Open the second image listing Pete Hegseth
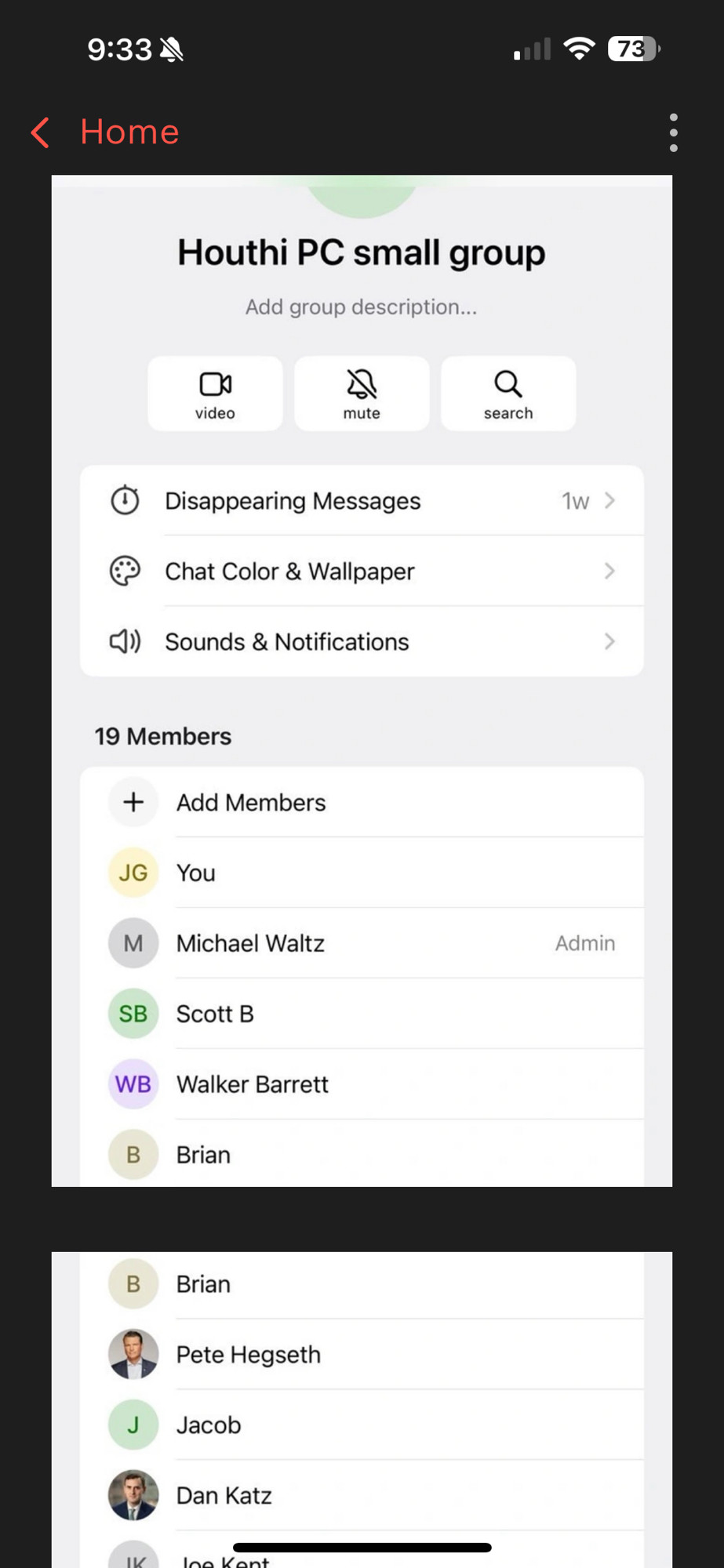The width and height of the screenshot is (724, 1568). 362,1410
